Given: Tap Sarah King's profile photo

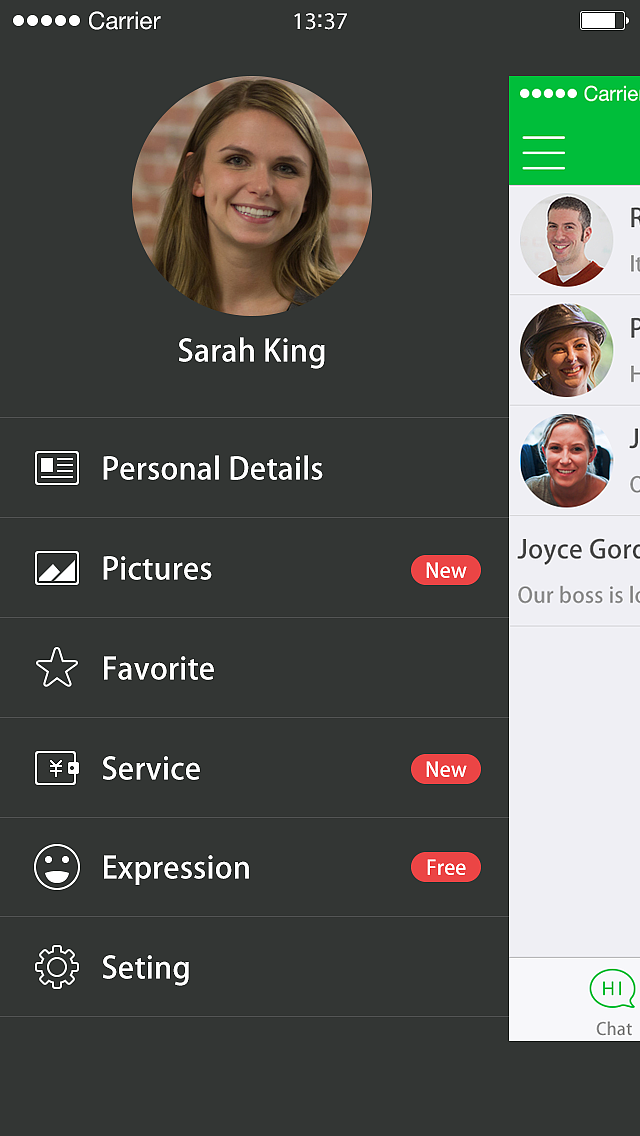Looking at the screenshot, I should [252, 196].
